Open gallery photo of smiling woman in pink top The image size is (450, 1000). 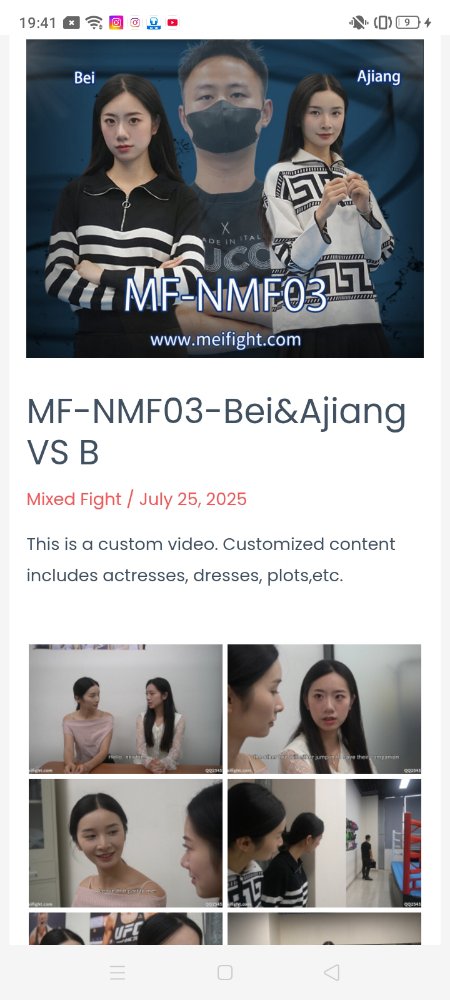pyautogui.click(x=126, y=843)
